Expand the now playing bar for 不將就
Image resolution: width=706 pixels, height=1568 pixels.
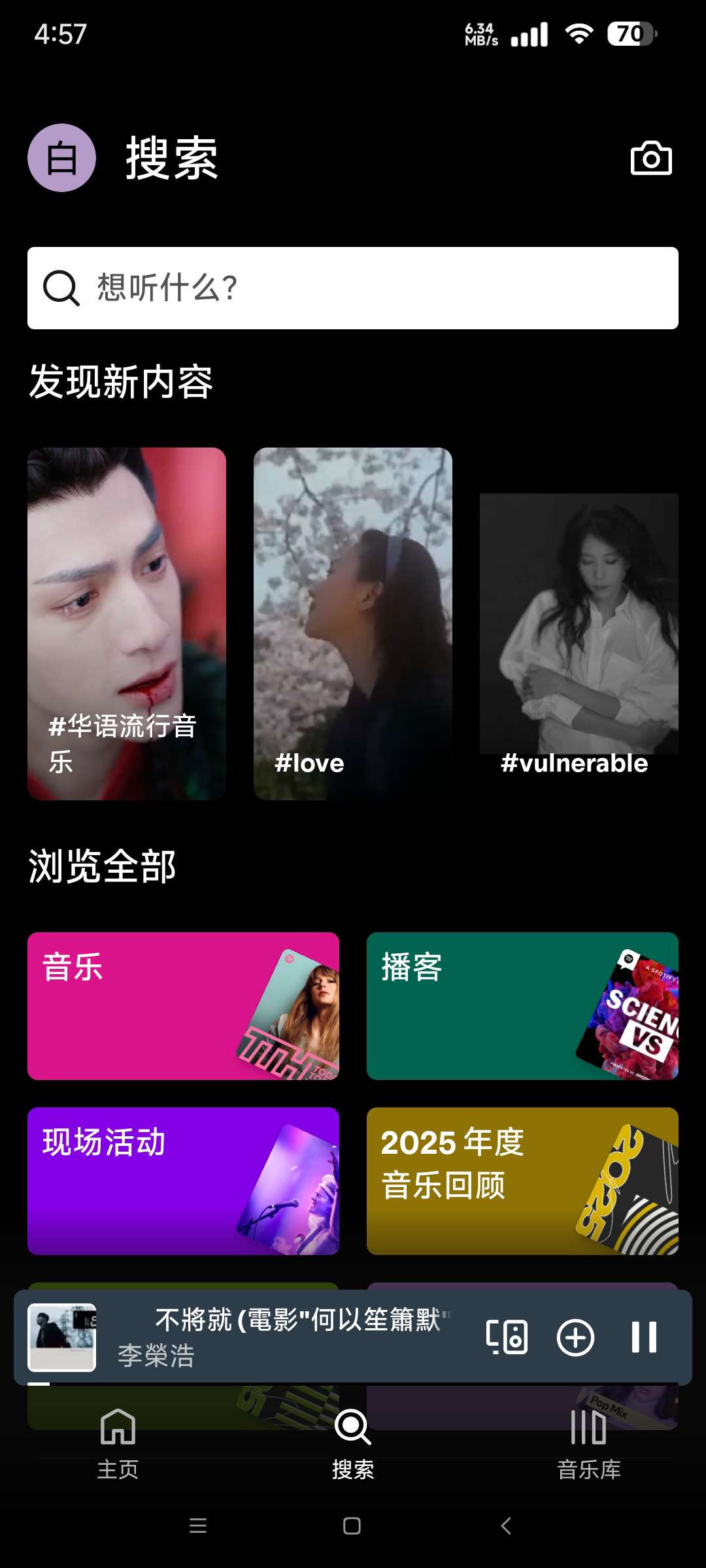281,1337
